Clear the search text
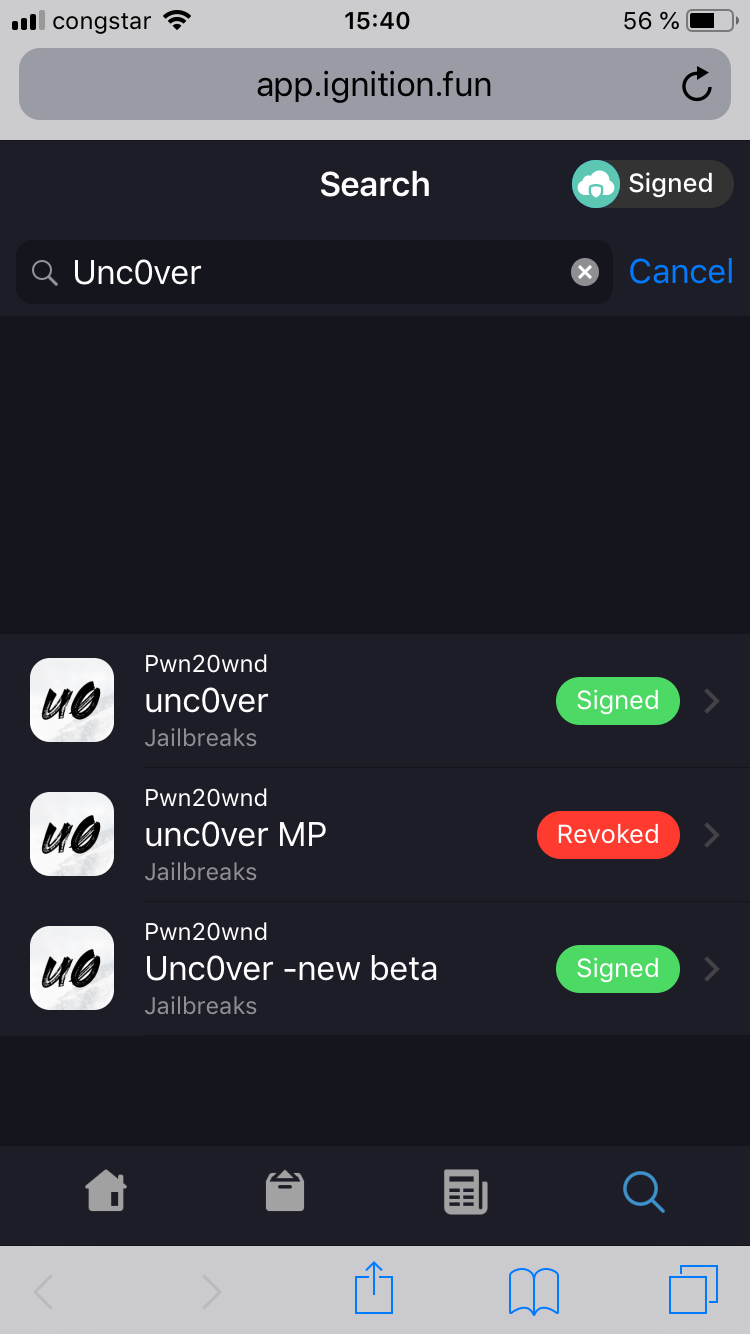Screen dimensions: 750x1334 click(585, 272)
